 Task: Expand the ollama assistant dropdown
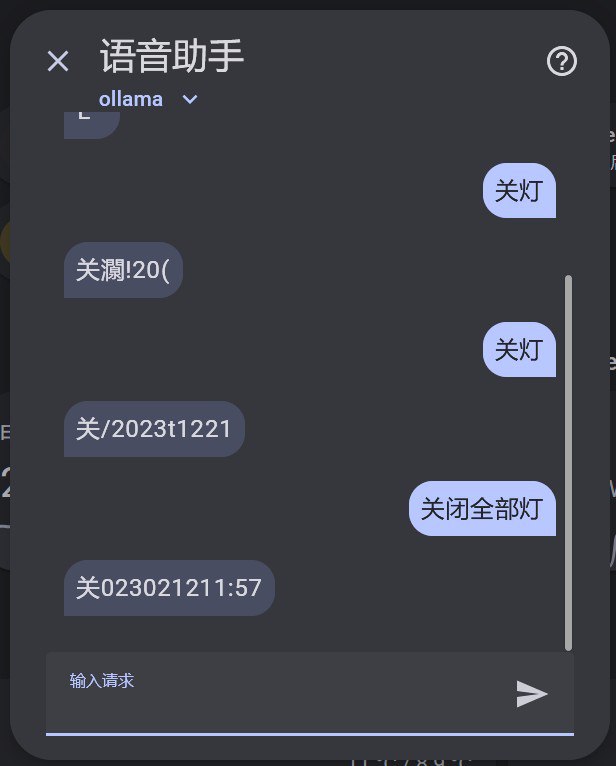click(189, 100)
